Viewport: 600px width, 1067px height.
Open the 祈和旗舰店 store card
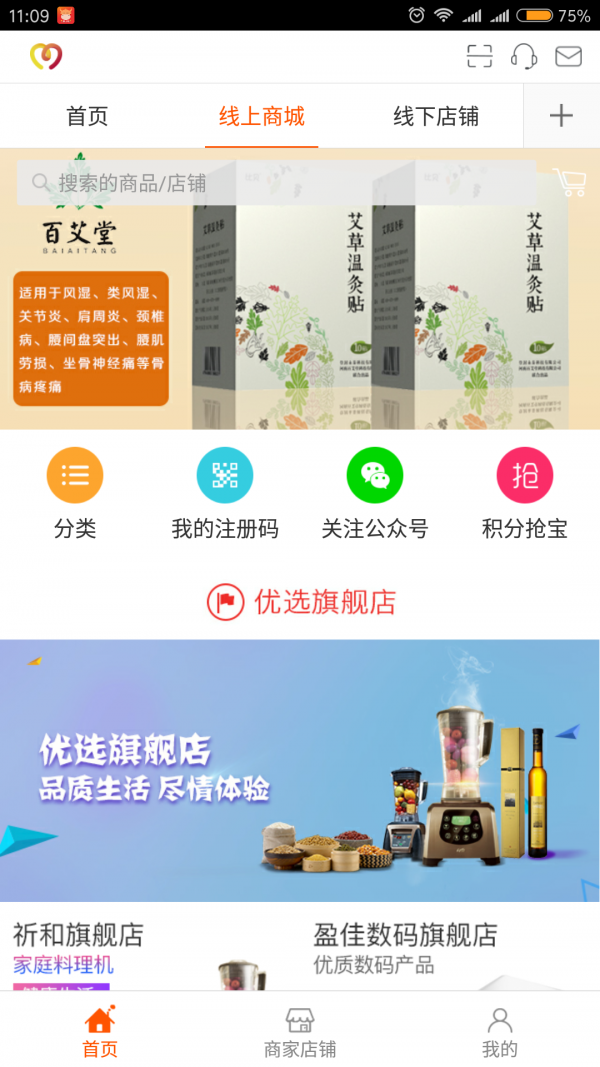[150, 950]
